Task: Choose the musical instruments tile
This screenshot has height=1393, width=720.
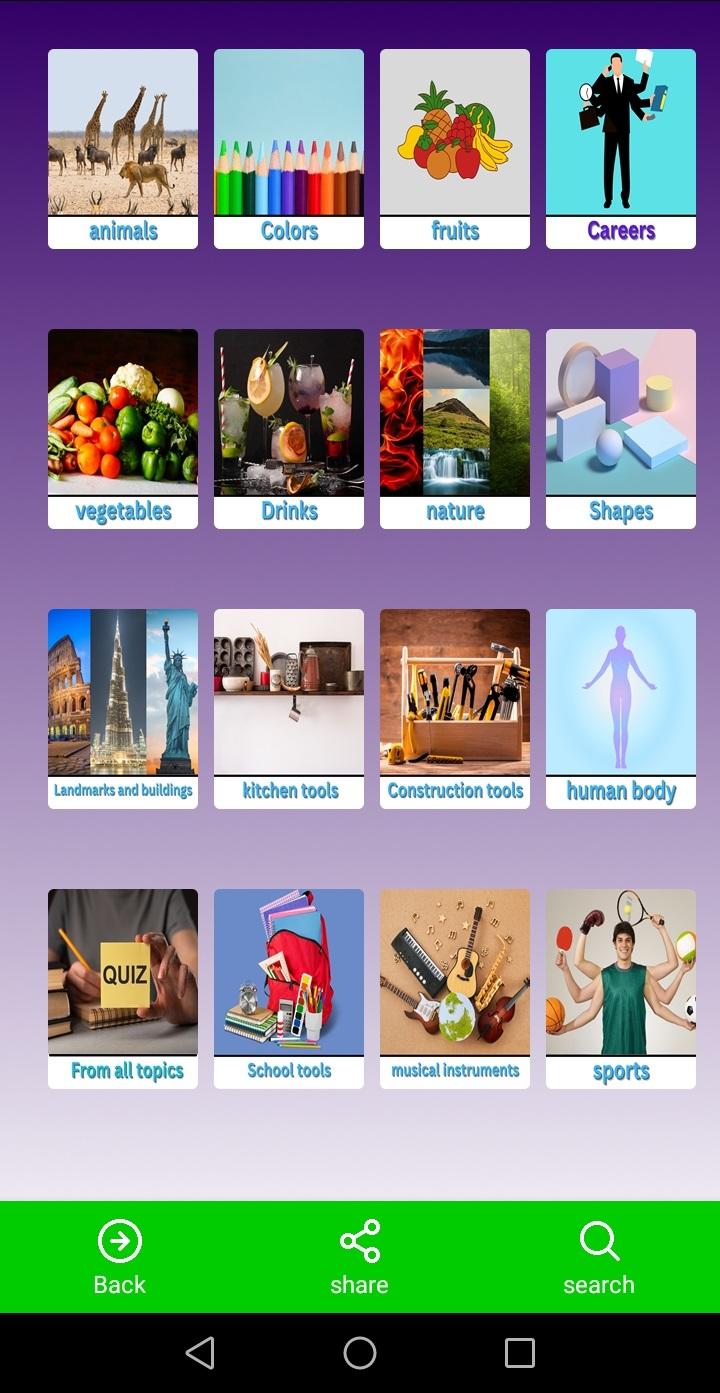Action: click(x=455, y=989)
